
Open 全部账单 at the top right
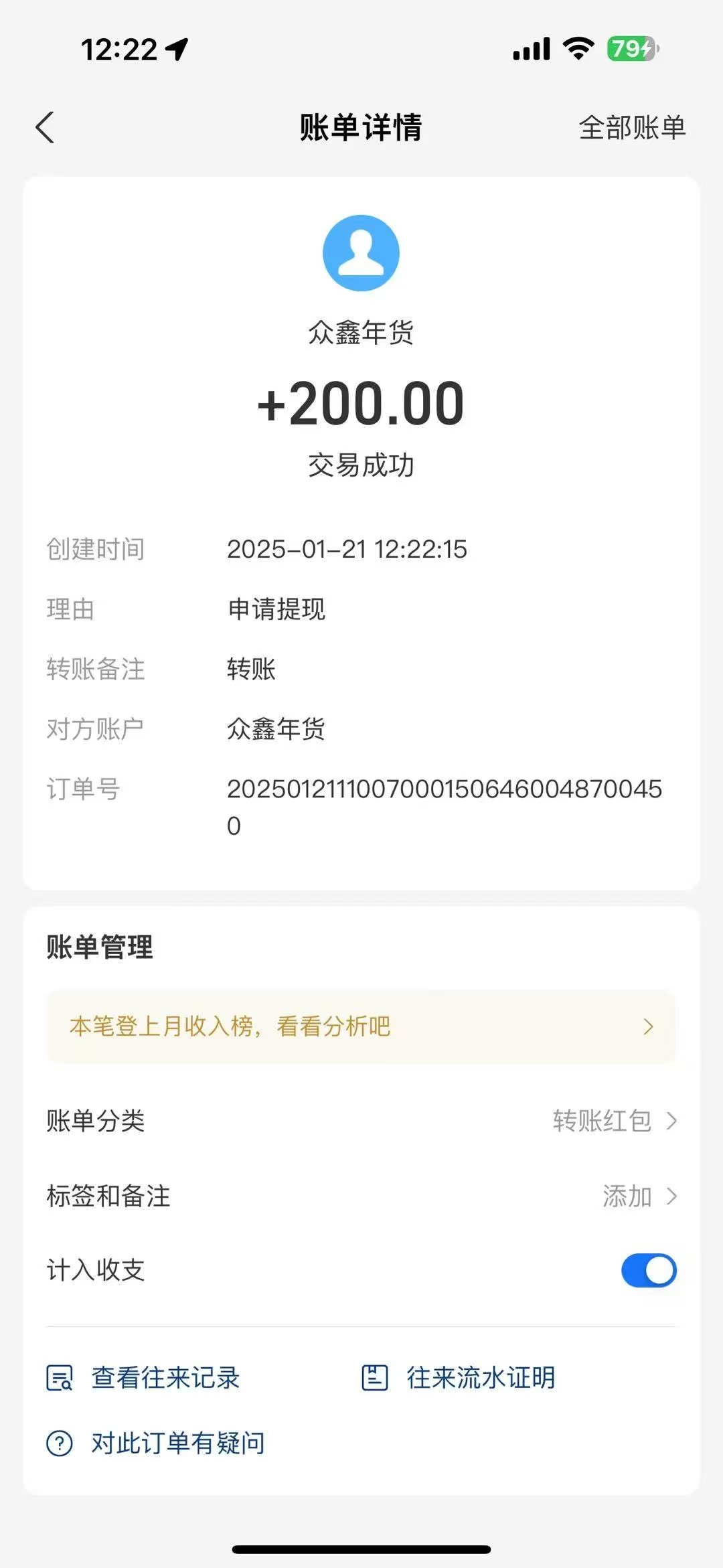pos(632,129)
